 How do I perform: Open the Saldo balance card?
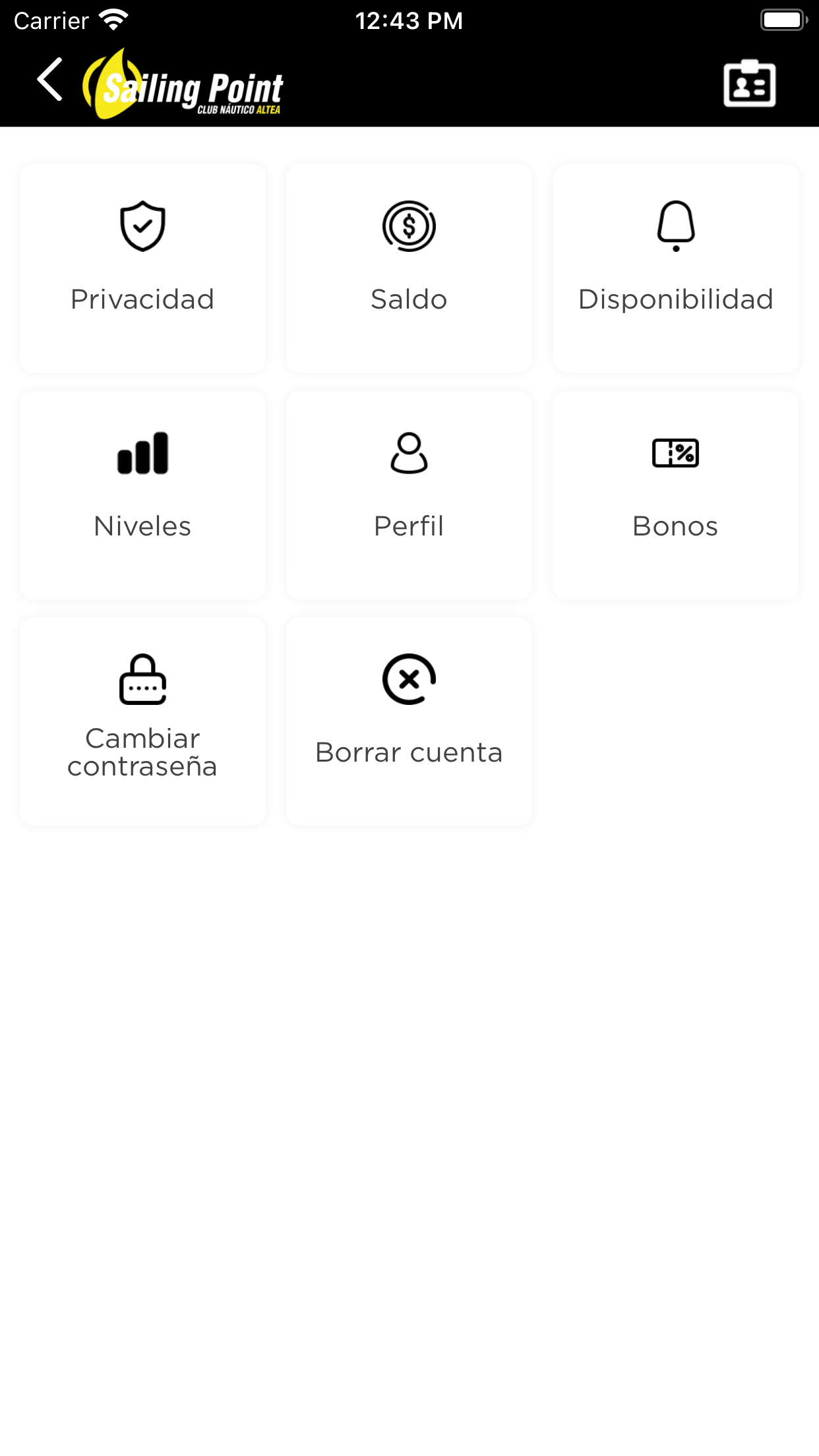click(x=409, y=267)
